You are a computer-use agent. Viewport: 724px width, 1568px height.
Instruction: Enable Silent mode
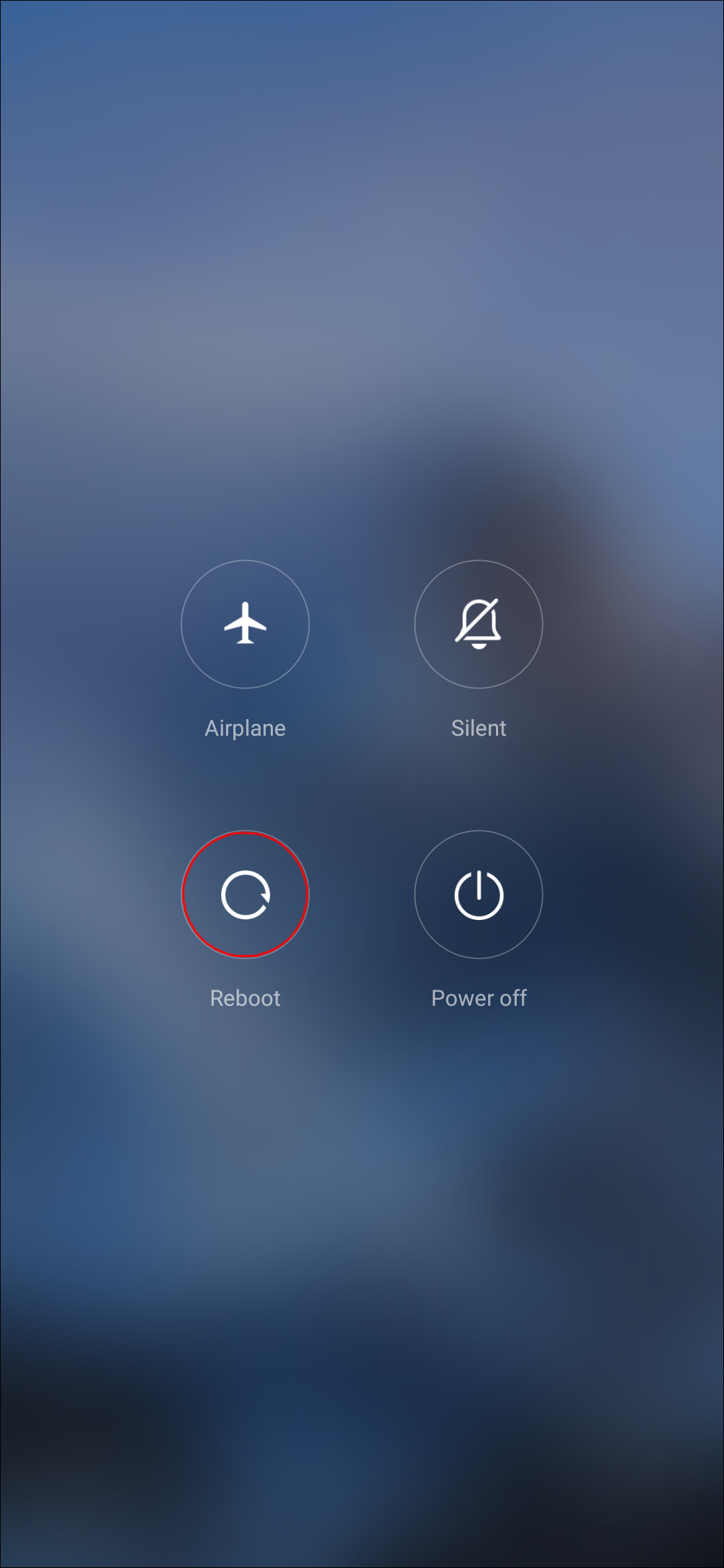[x=478, y=624]
